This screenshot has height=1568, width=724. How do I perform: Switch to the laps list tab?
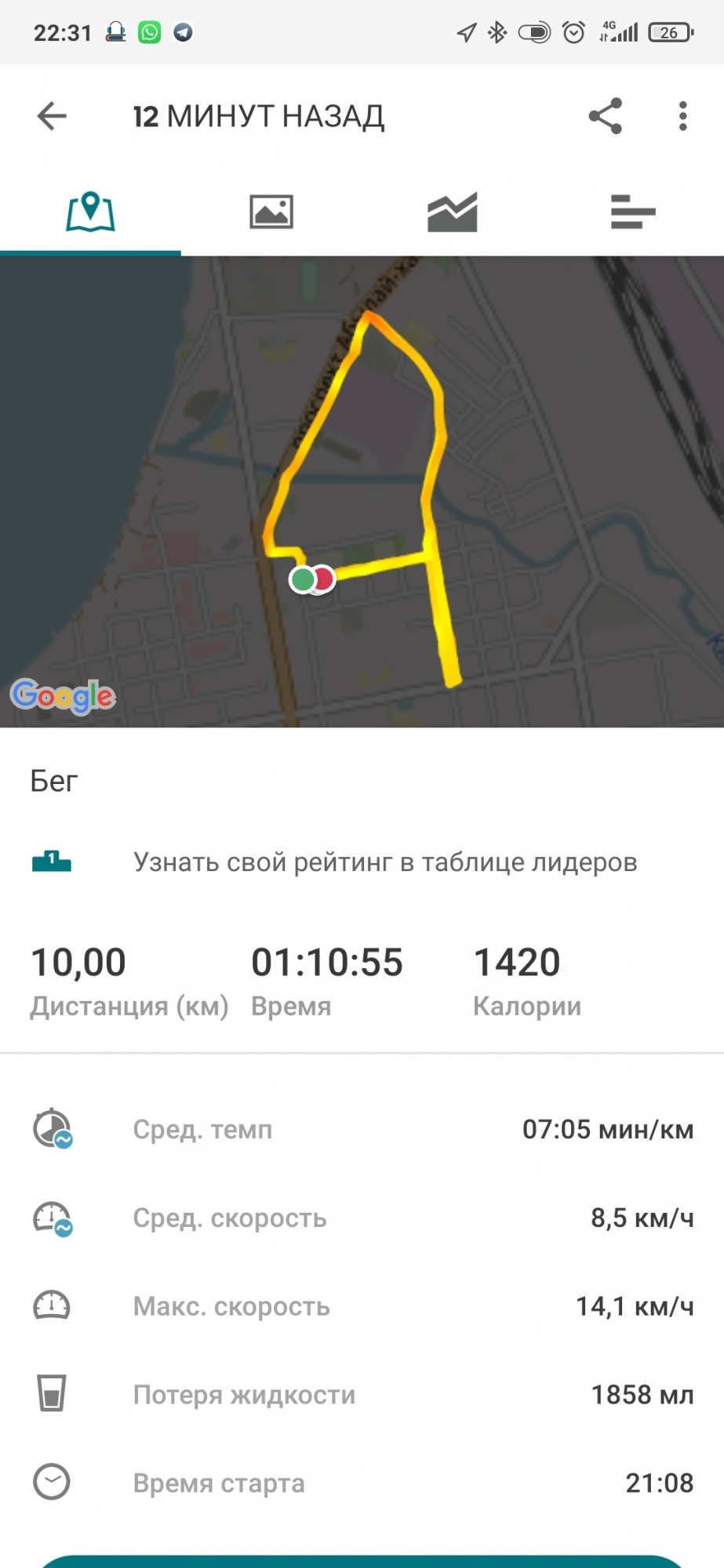click(632, 212)
